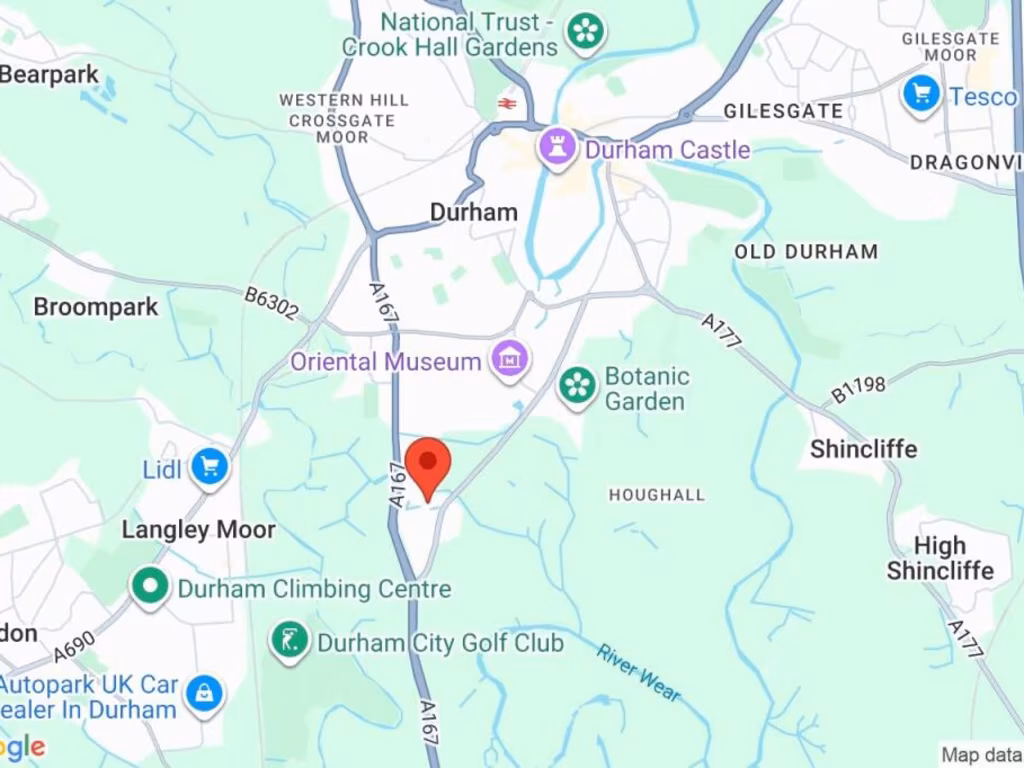Open the Tesco store marker
This screenshot has height=768, width=1024.
tap(921, 95)
